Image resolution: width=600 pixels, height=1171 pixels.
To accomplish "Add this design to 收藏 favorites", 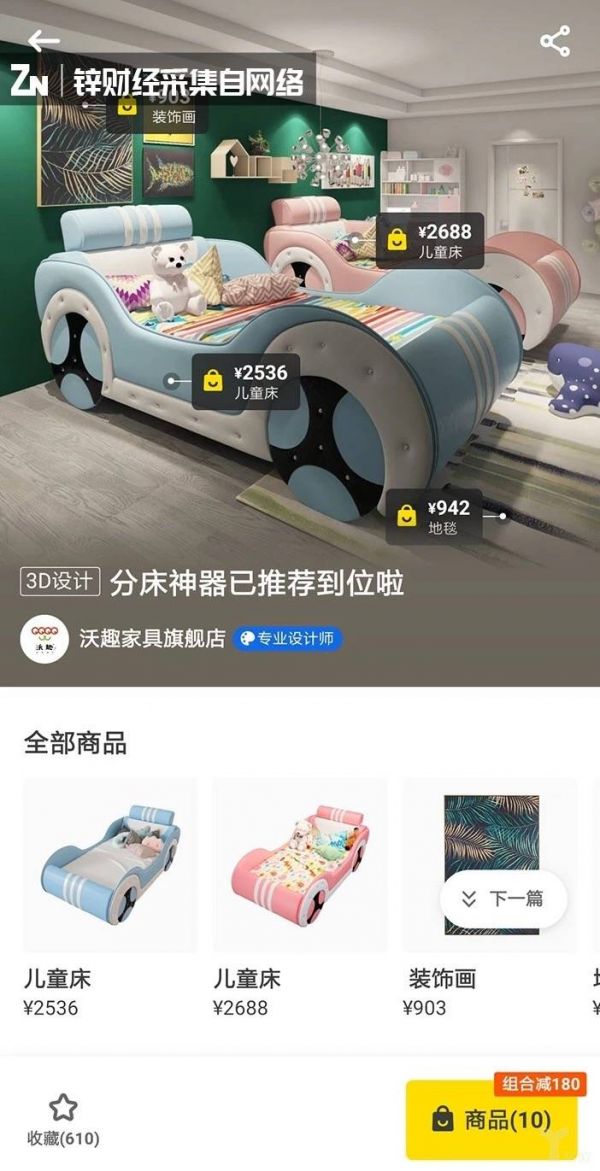I will (x=63, y=1120).
